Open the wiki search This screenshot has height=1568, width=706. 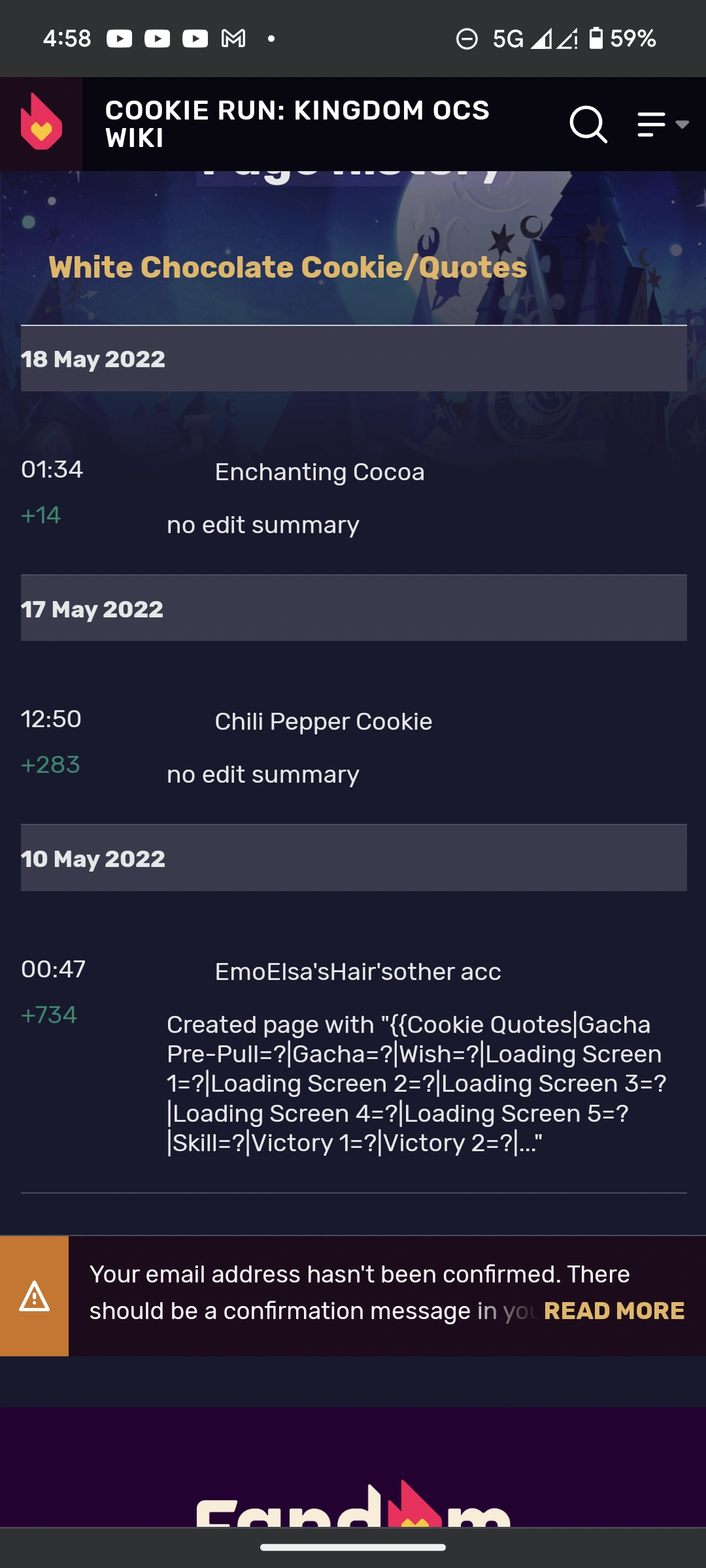(x=588, y=124)
